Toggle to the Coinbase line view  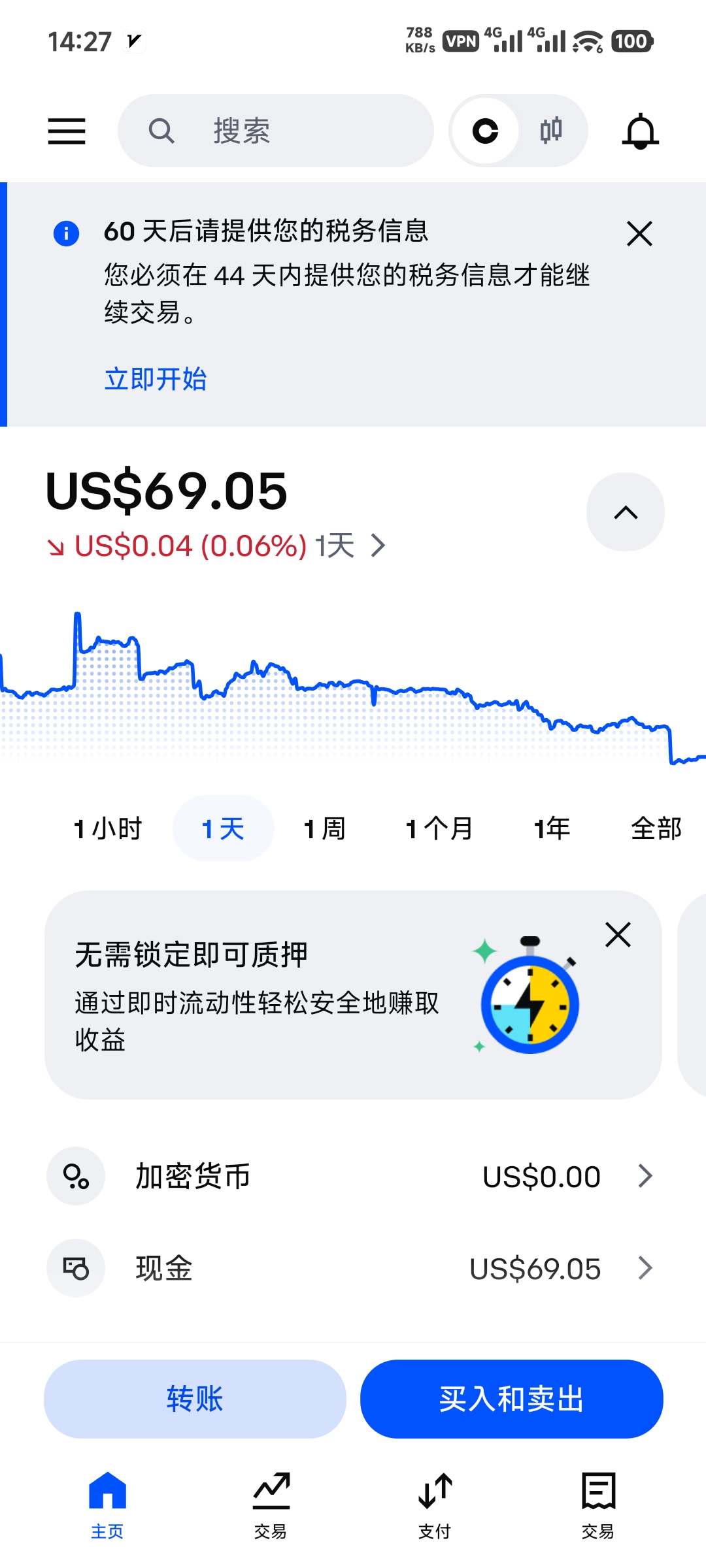[x=484, y=130]
